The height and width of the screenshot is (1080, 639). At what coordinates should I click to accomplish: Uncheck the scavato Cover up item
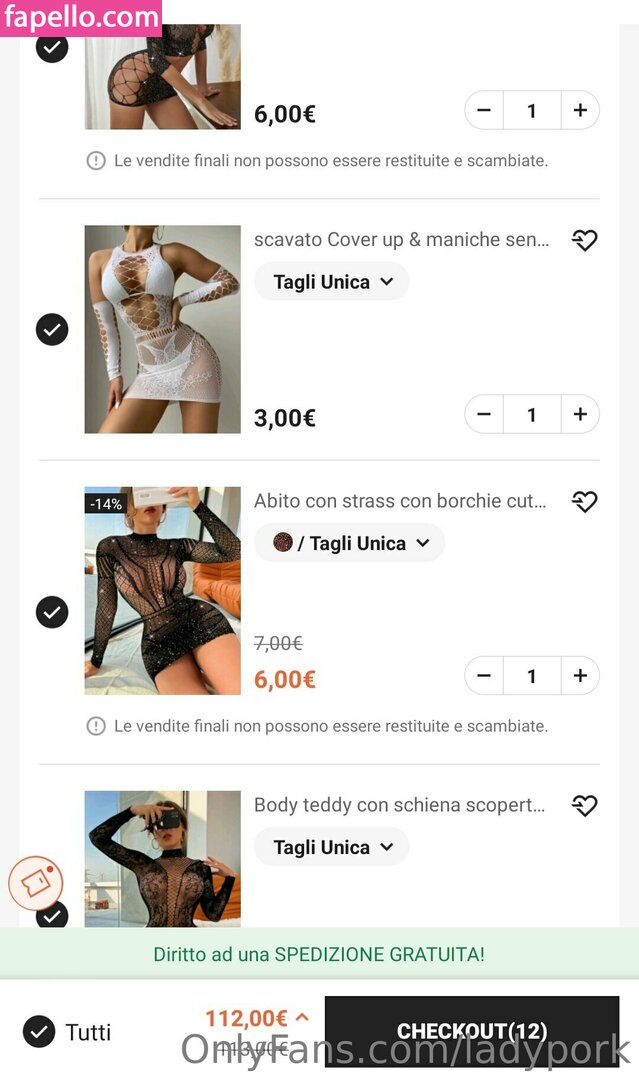coord(52,329)
